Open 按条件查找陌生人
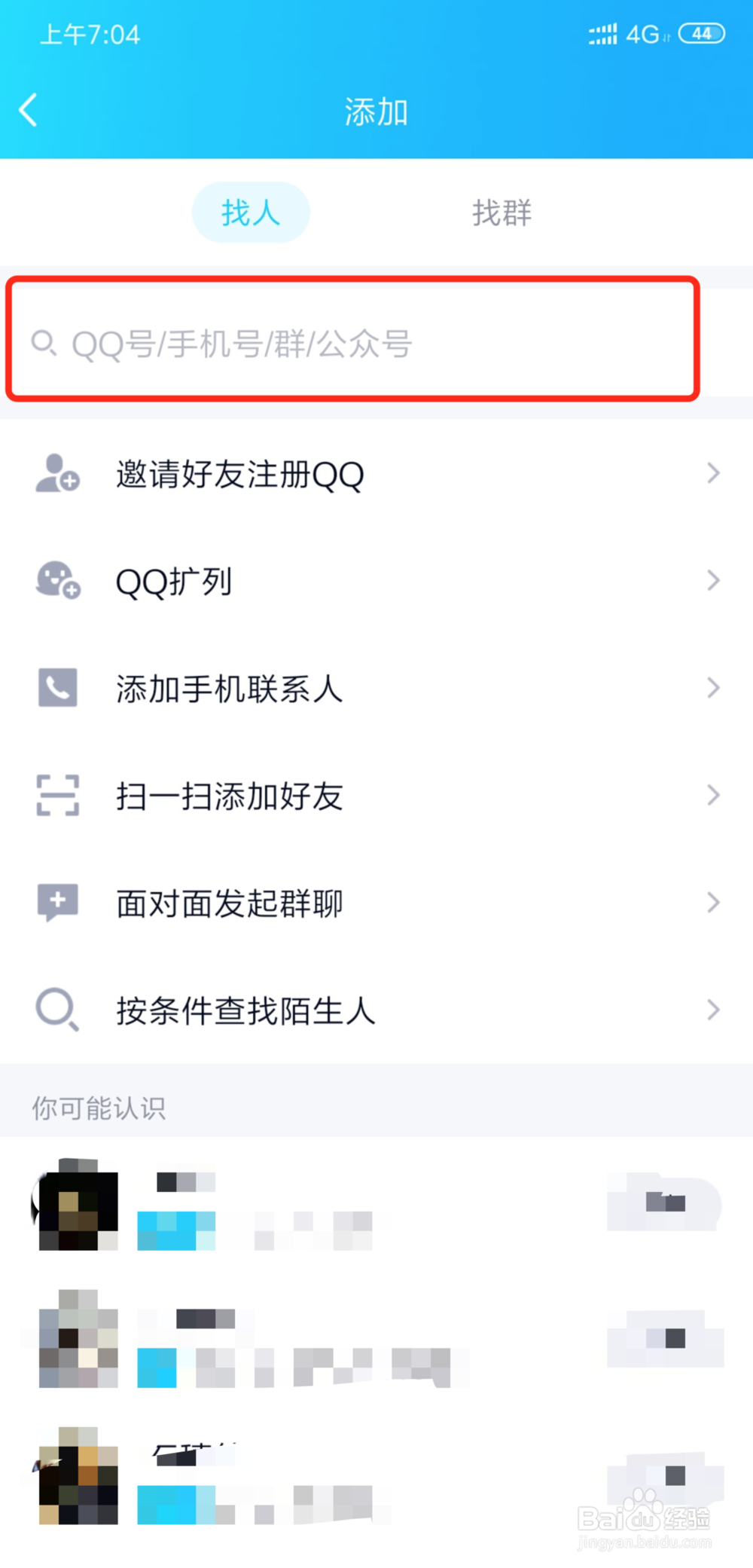 click(376, 1010)
